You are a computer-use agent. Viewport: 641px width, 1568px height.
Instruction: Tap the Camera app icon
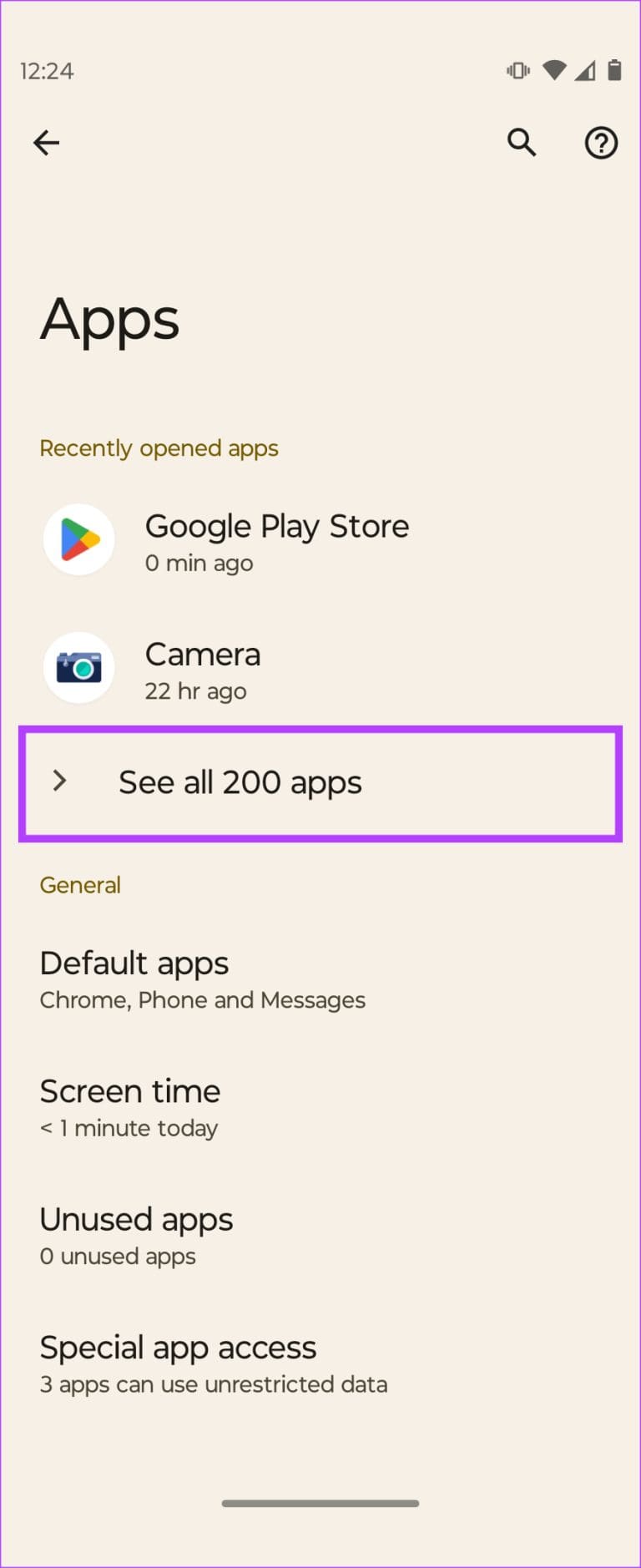tap(79, 667)
